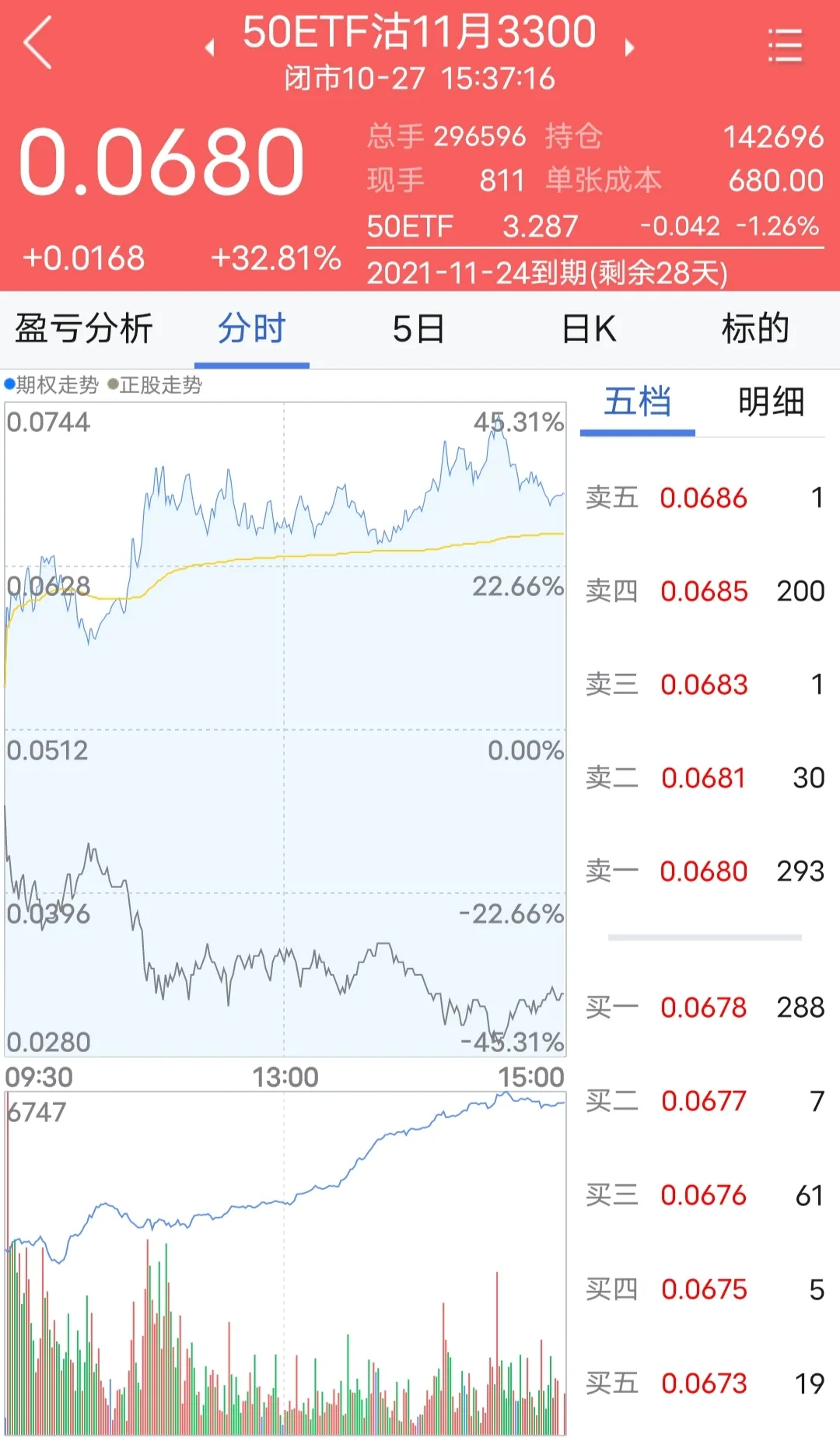Open the 50ETF underlying quote row
Image resolution: width=840 pixels, height=1438 pixels.
(x=594, y=226)
